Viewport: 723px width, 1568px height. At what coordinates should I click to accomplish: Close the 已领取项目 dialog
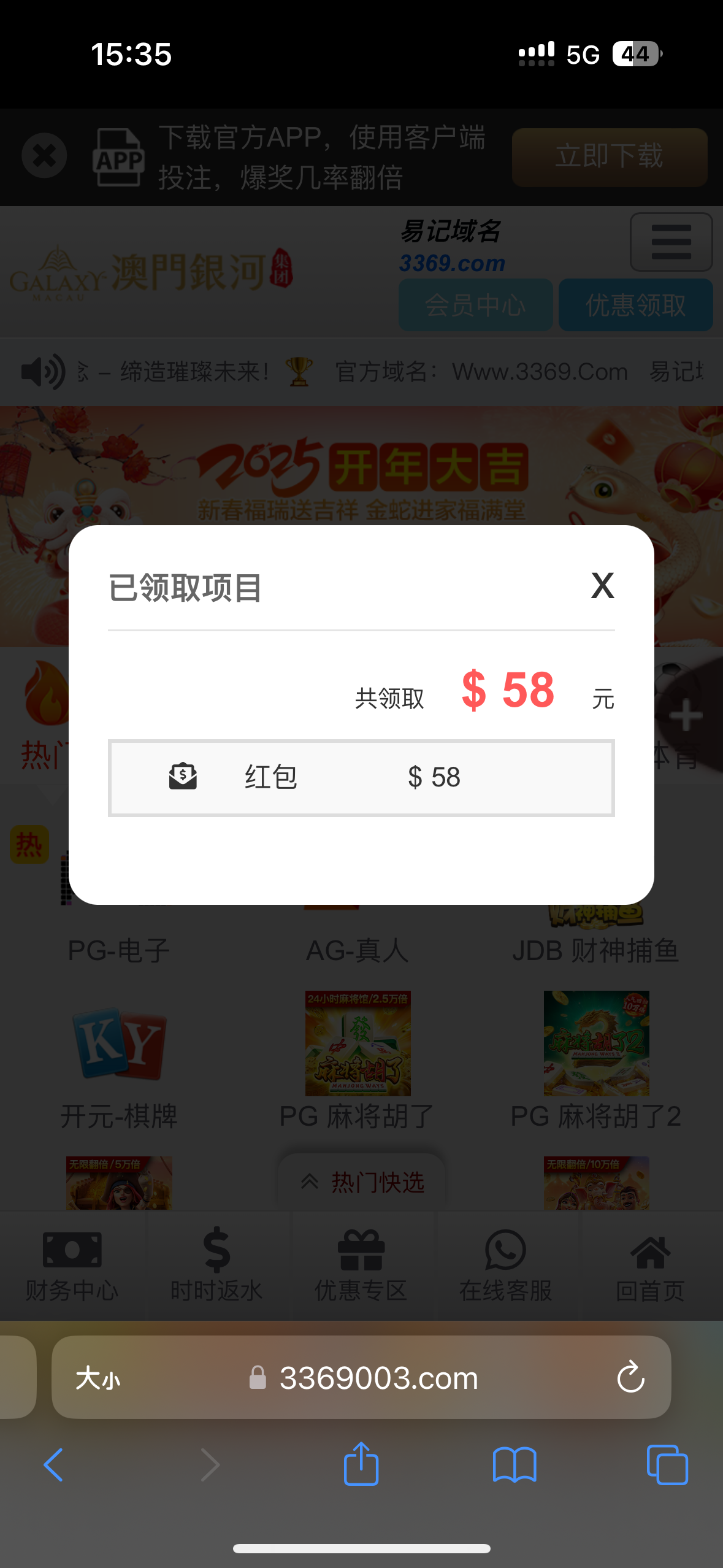[602, 586]
